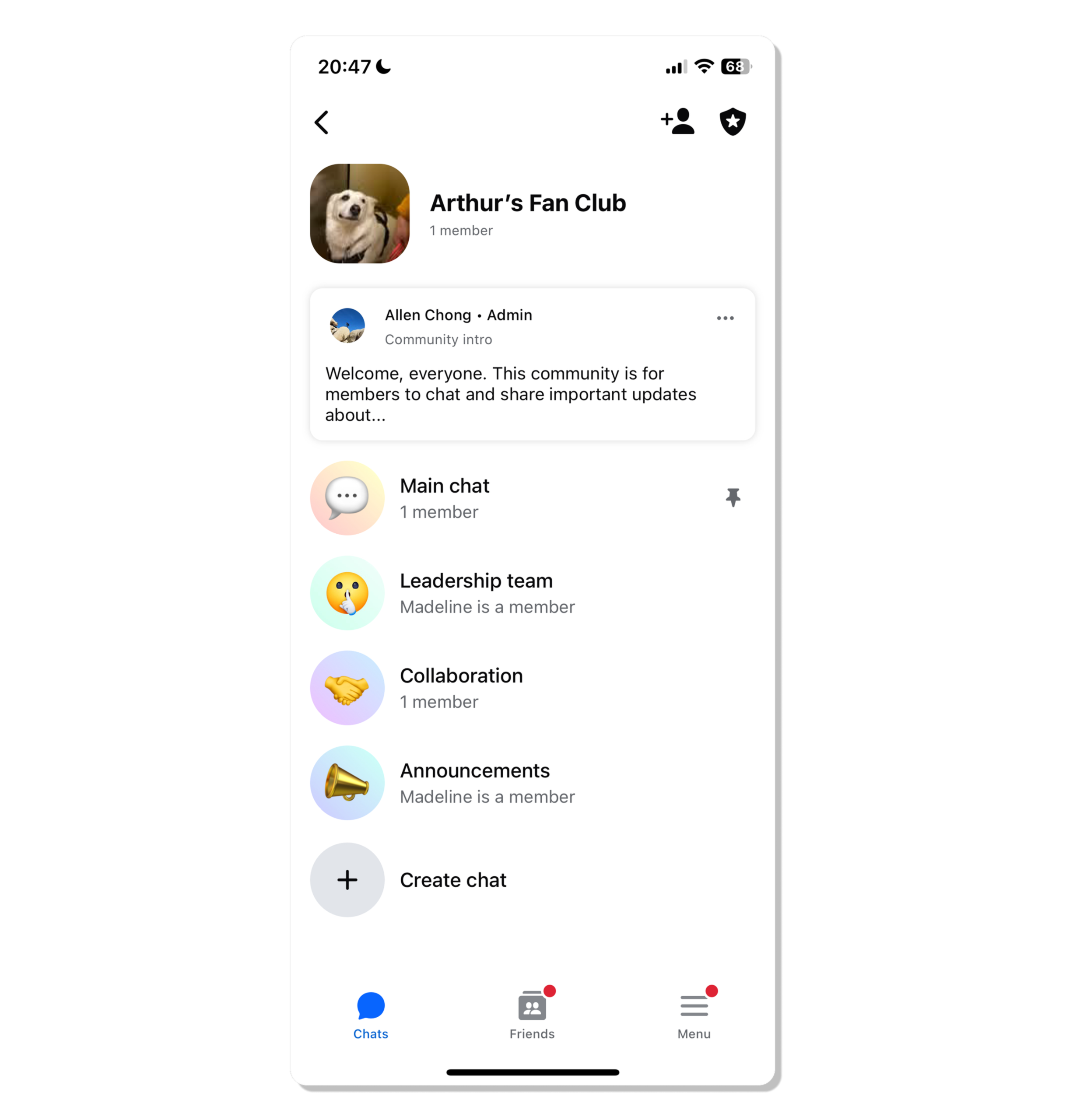
Task: Open the Main chat
Action: tap(444, 497)
